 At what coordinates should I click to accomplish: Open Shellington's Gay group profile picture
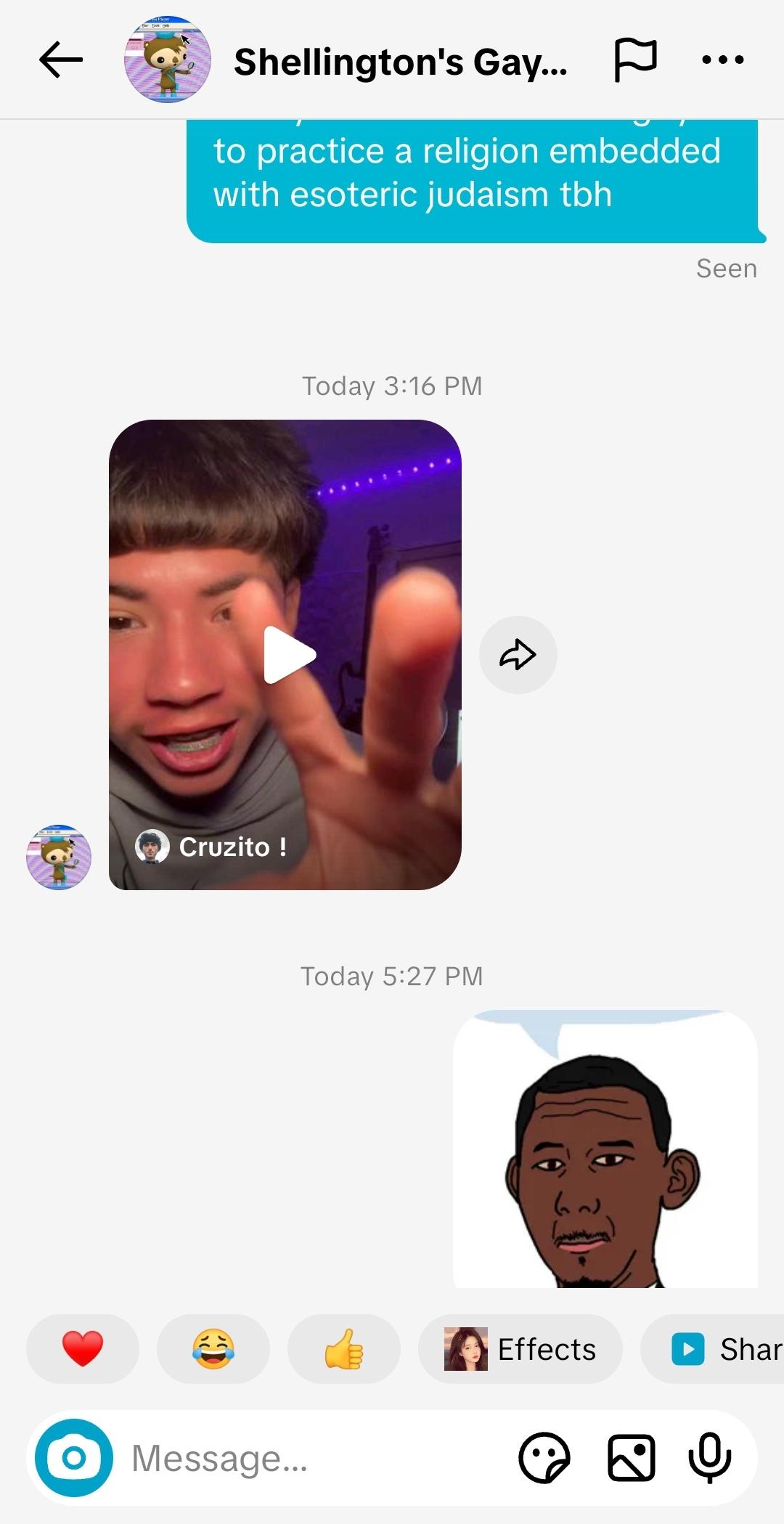[168, 60]
